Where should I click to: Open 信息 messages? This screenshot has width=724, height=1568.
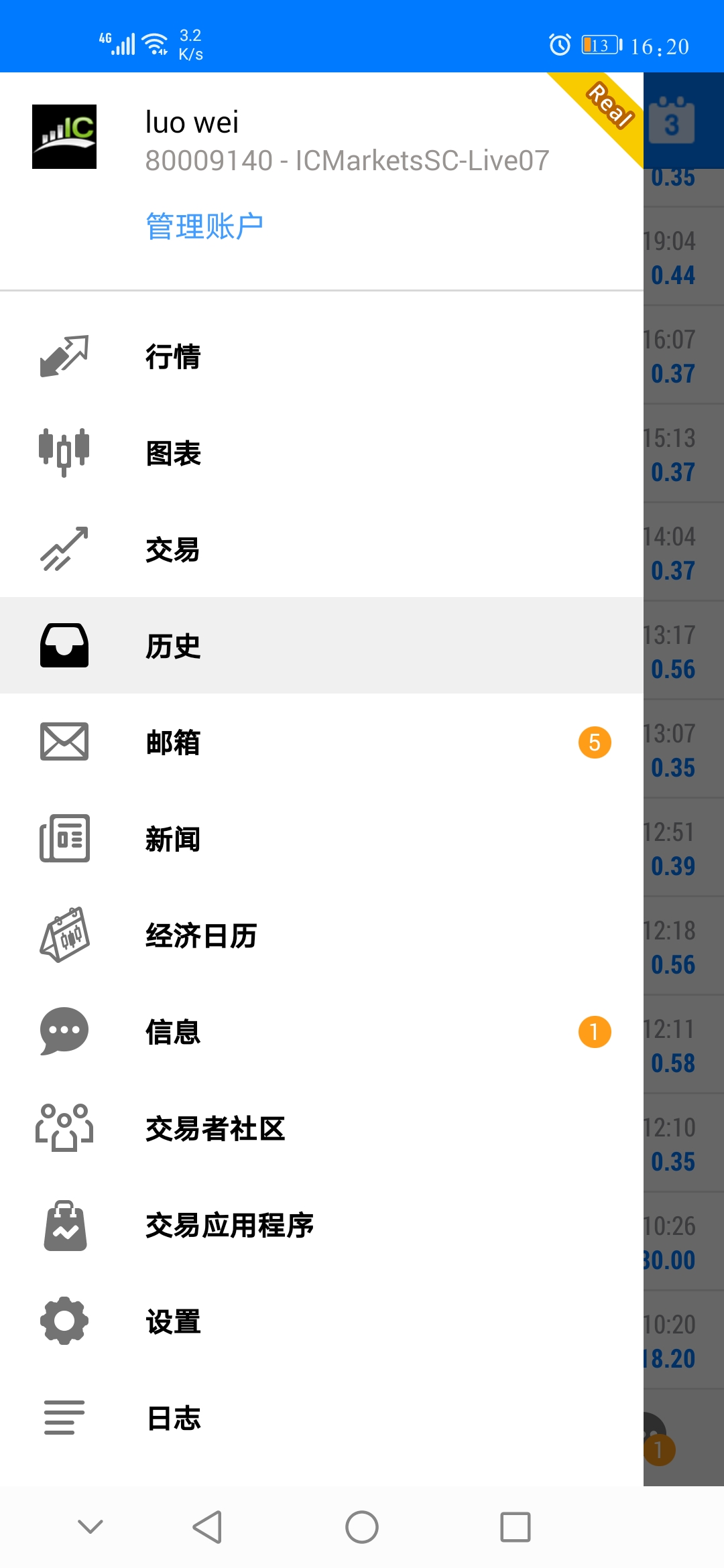tap(173, 1032)
